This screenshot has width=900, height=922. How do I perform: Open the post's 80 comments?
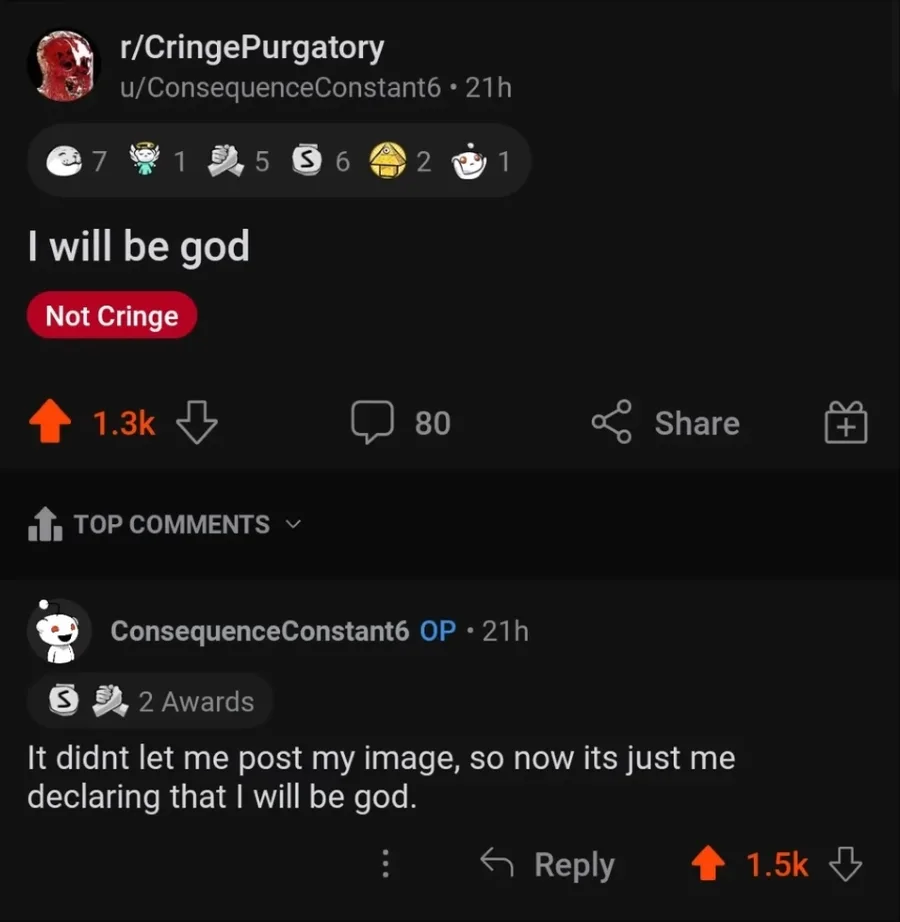pos(401,423)
